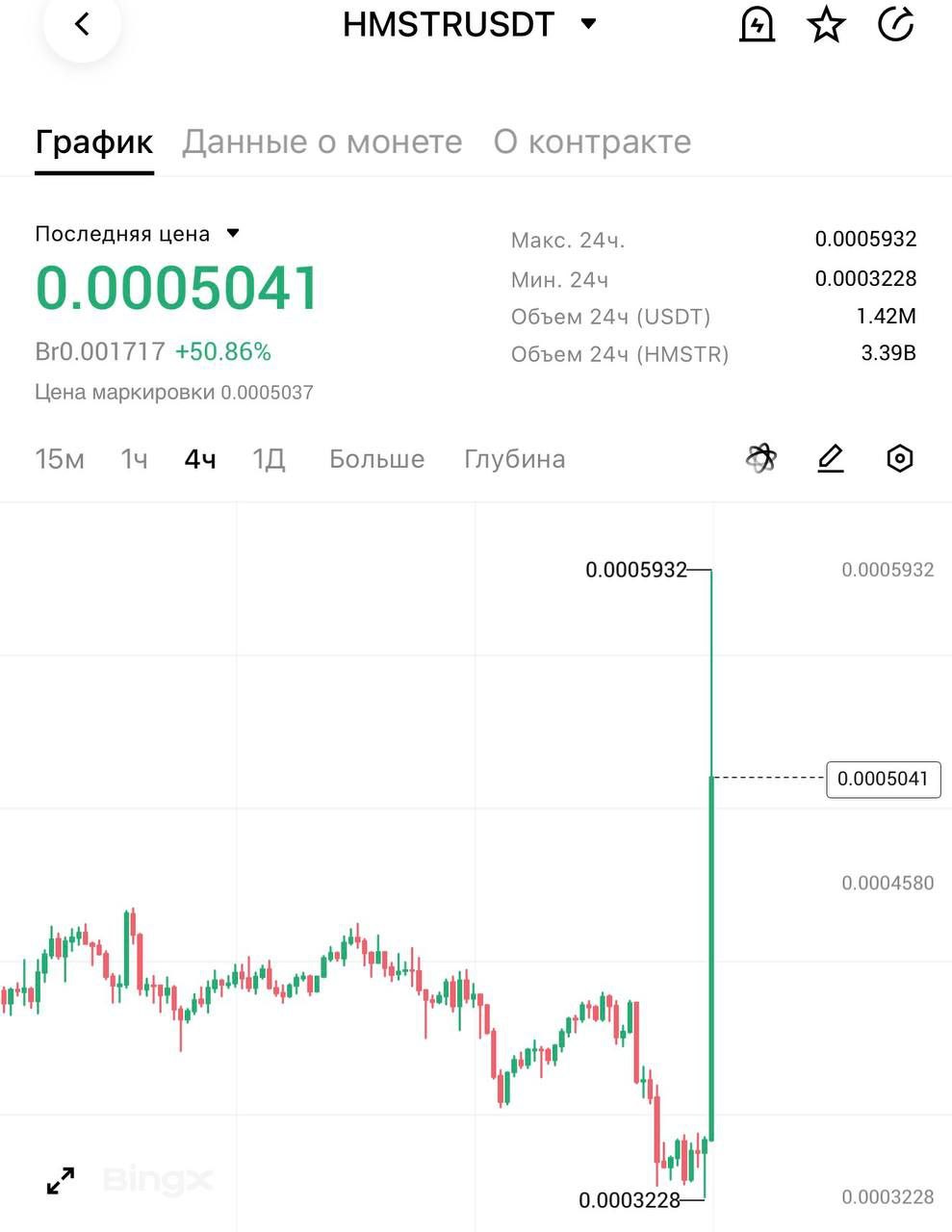Expand chart to fullscreen with arrows icon
The image size is (952, 1232).
click(x=59, y=1180)
